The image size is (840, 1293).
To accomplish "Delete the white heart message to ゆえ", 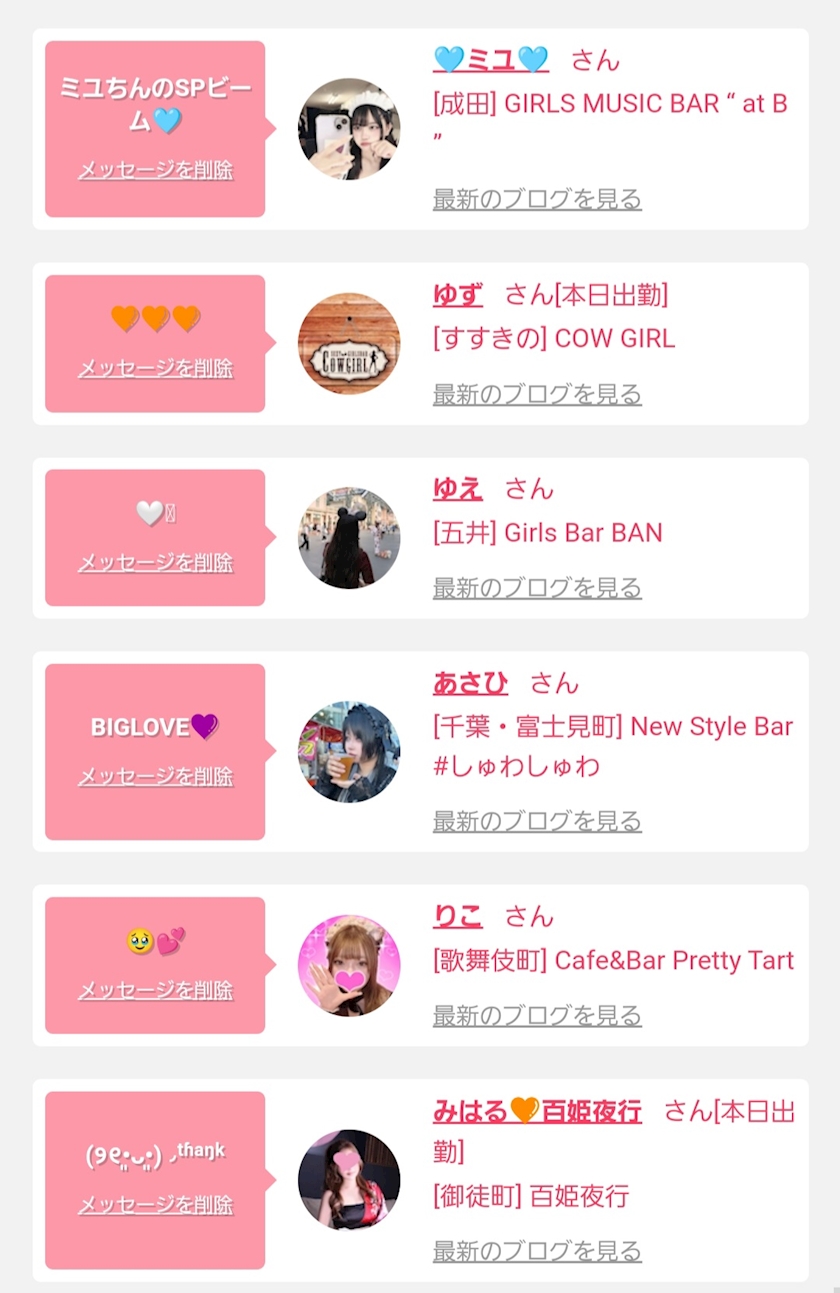I will pos(155,562).
